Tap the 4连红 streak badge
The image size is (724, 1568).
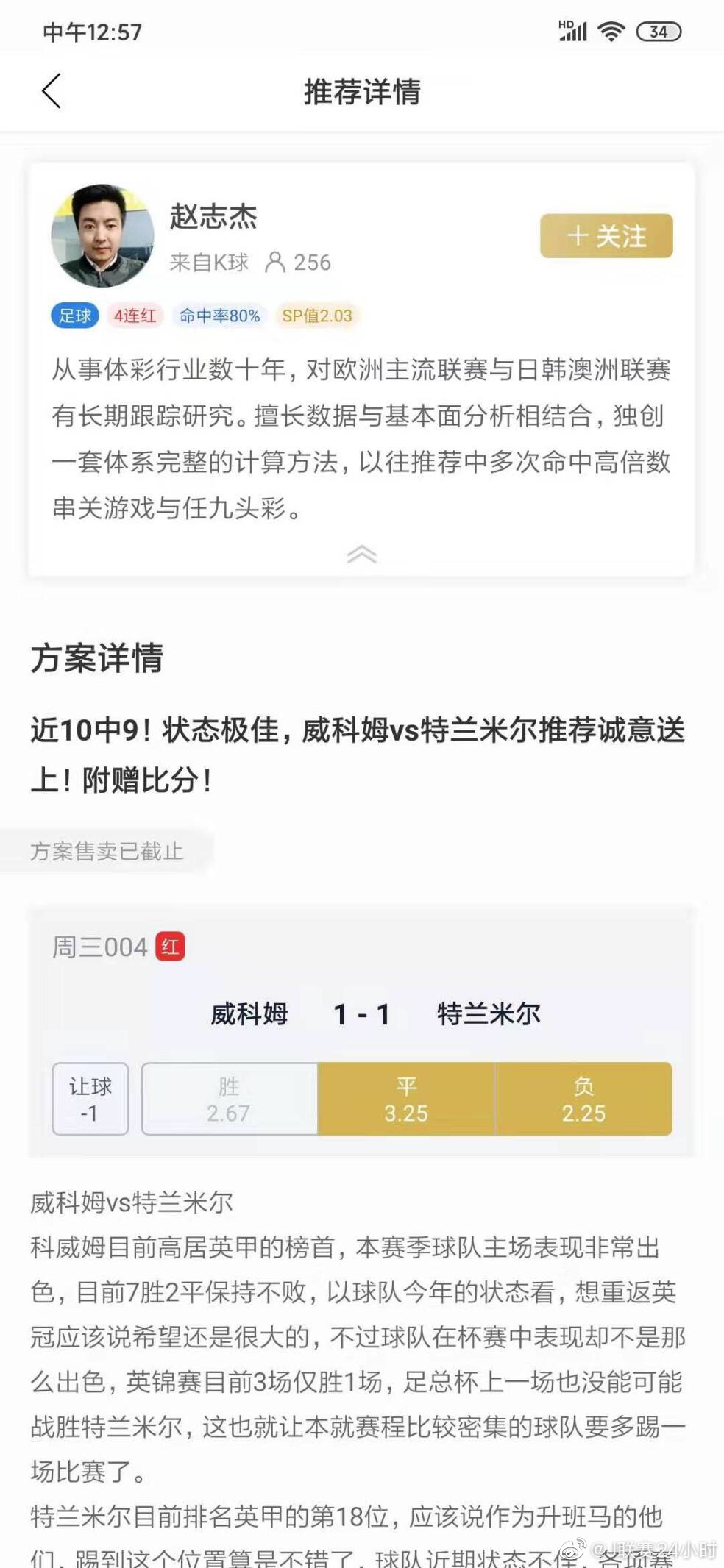pyautogui.click(x=134, y=316)
